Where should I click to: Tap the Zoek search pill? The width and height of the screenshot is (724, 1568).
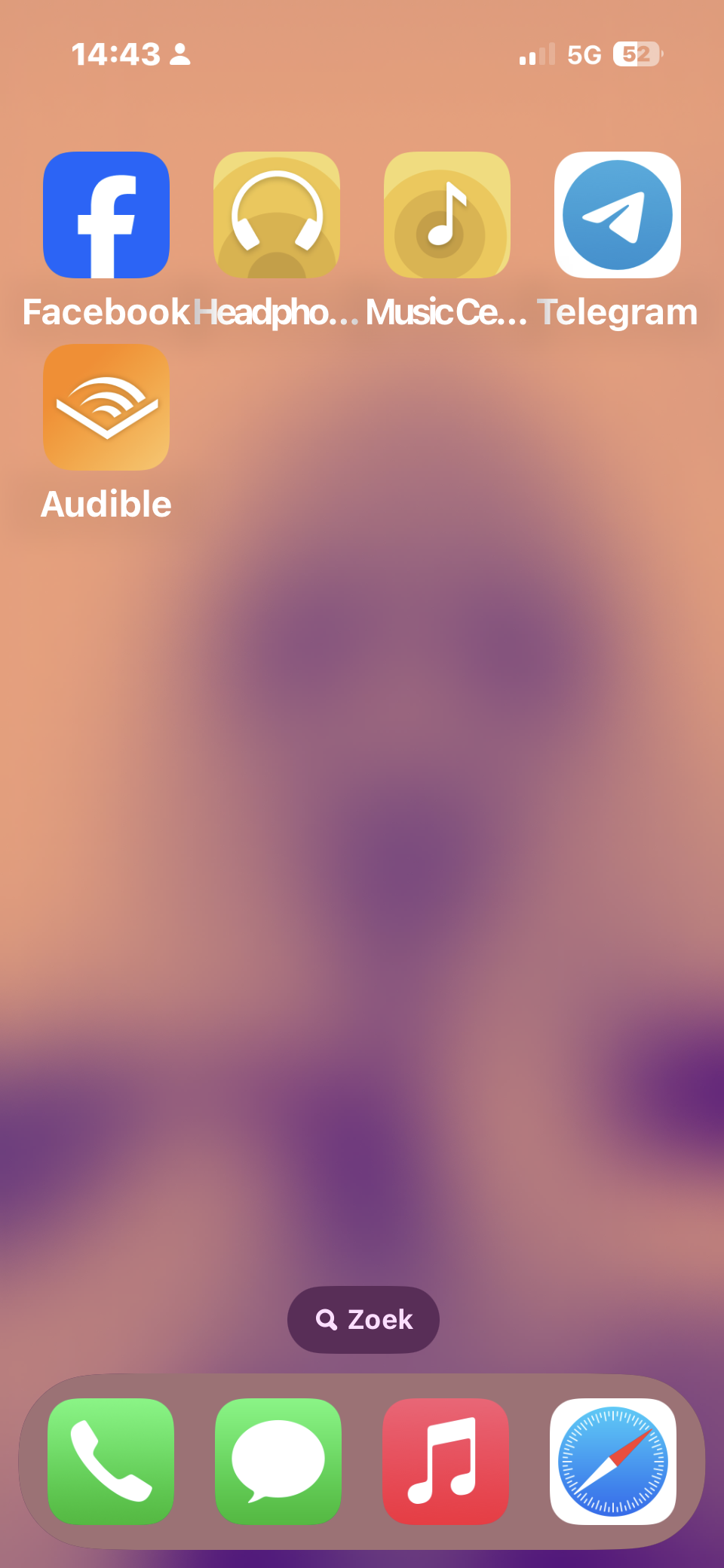coord(364,1319)
